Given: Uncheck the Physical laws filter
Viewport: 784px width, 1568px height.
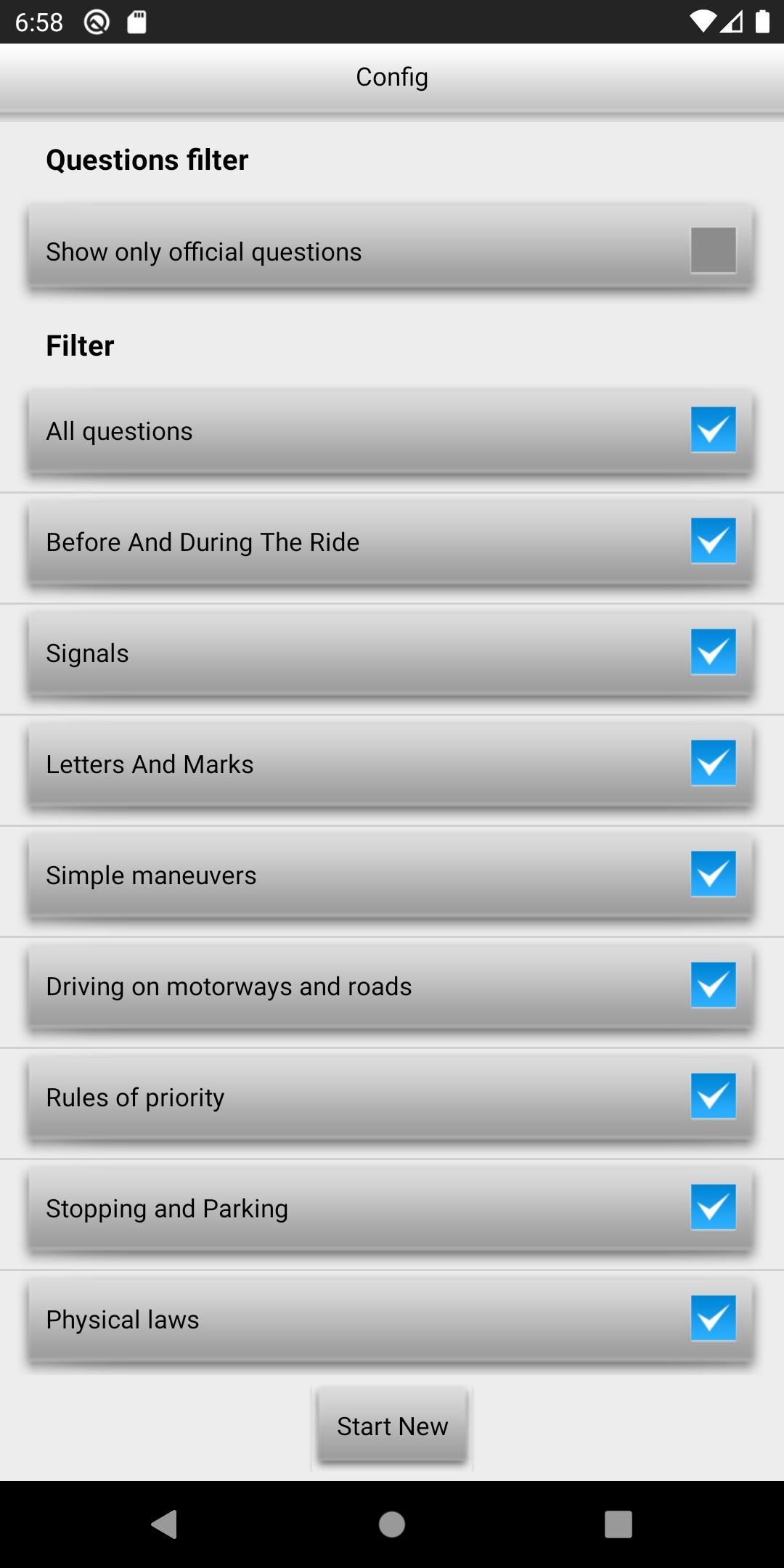Looking at the screenshot, I should (x=713, y=1319).
